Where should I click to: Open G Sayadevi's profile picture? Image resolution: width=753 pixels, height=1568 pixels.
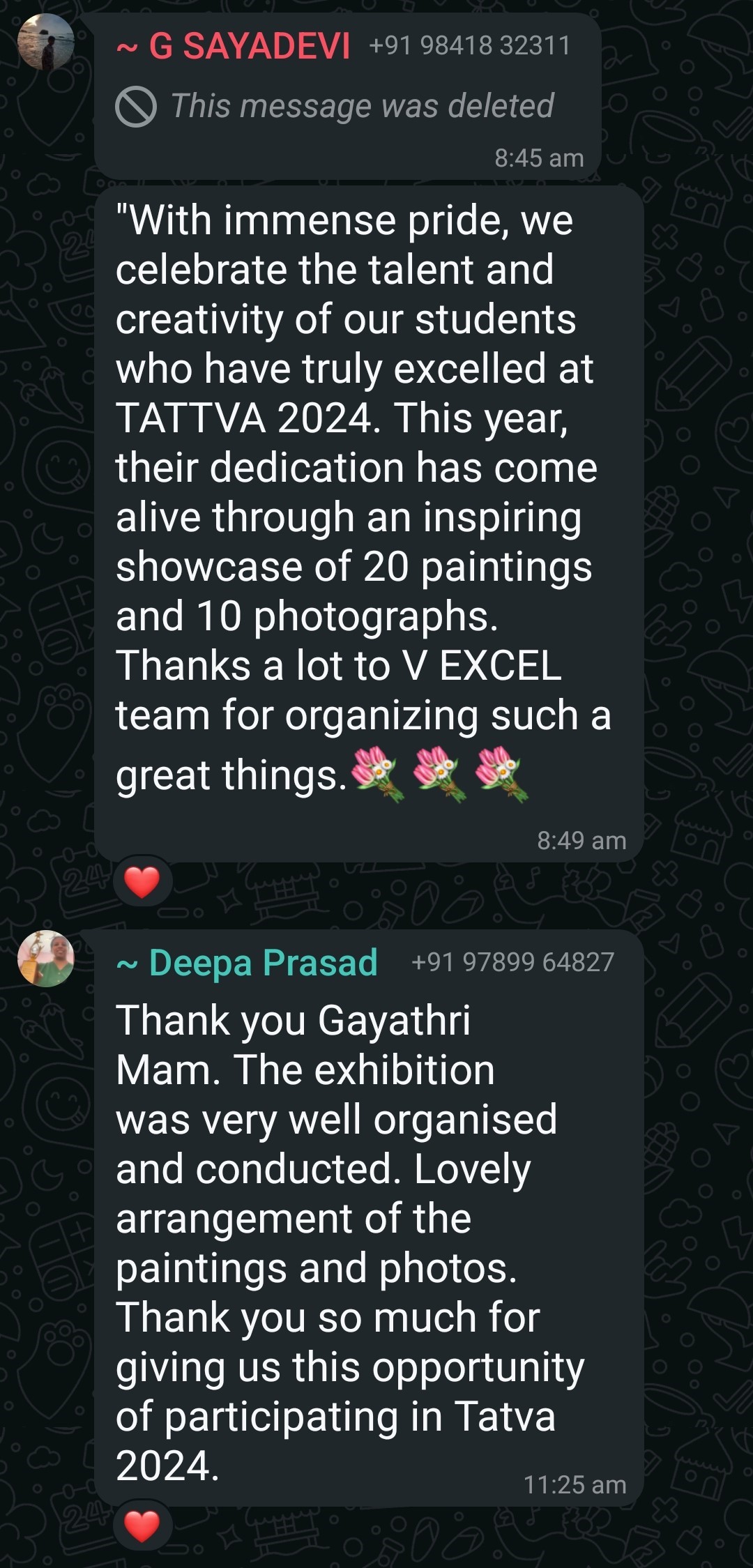click(46, 42)
